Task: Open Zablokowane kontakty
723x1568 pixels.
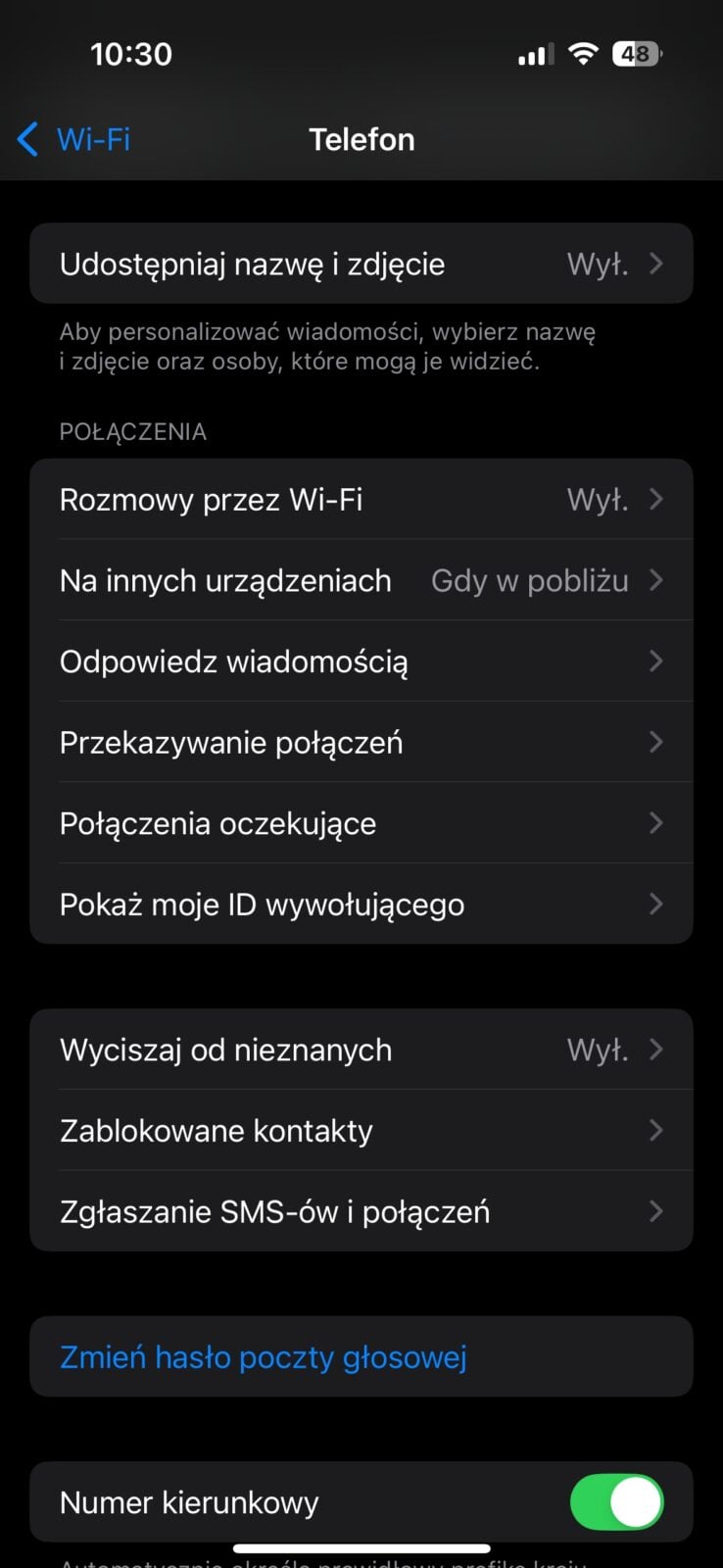Action: [x=361, y=1131]
